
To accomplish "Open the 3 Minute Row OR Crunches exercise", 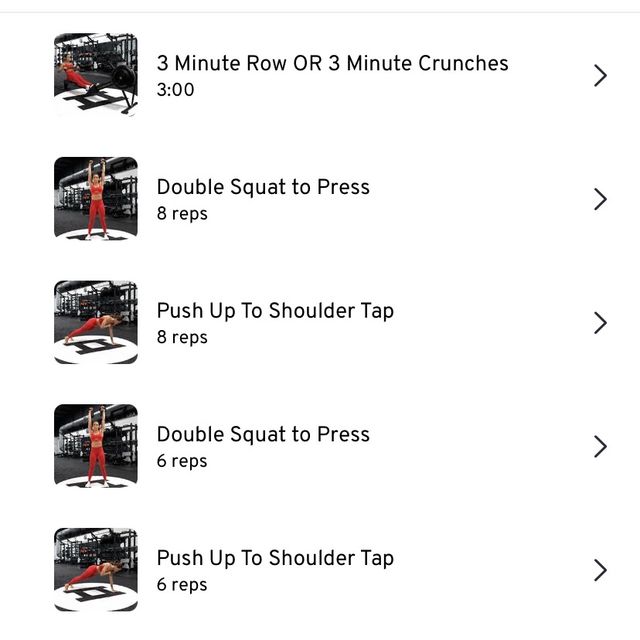I will [x=331, y=75].
